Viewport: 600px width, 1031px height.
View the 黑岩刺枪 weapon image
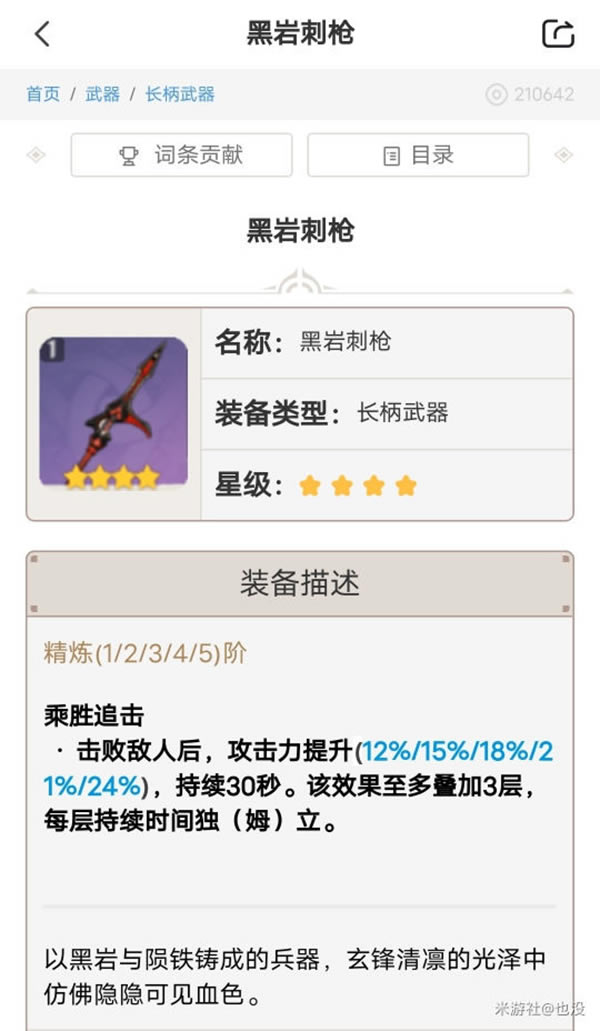pyautogui.click(x=113, y=413)
